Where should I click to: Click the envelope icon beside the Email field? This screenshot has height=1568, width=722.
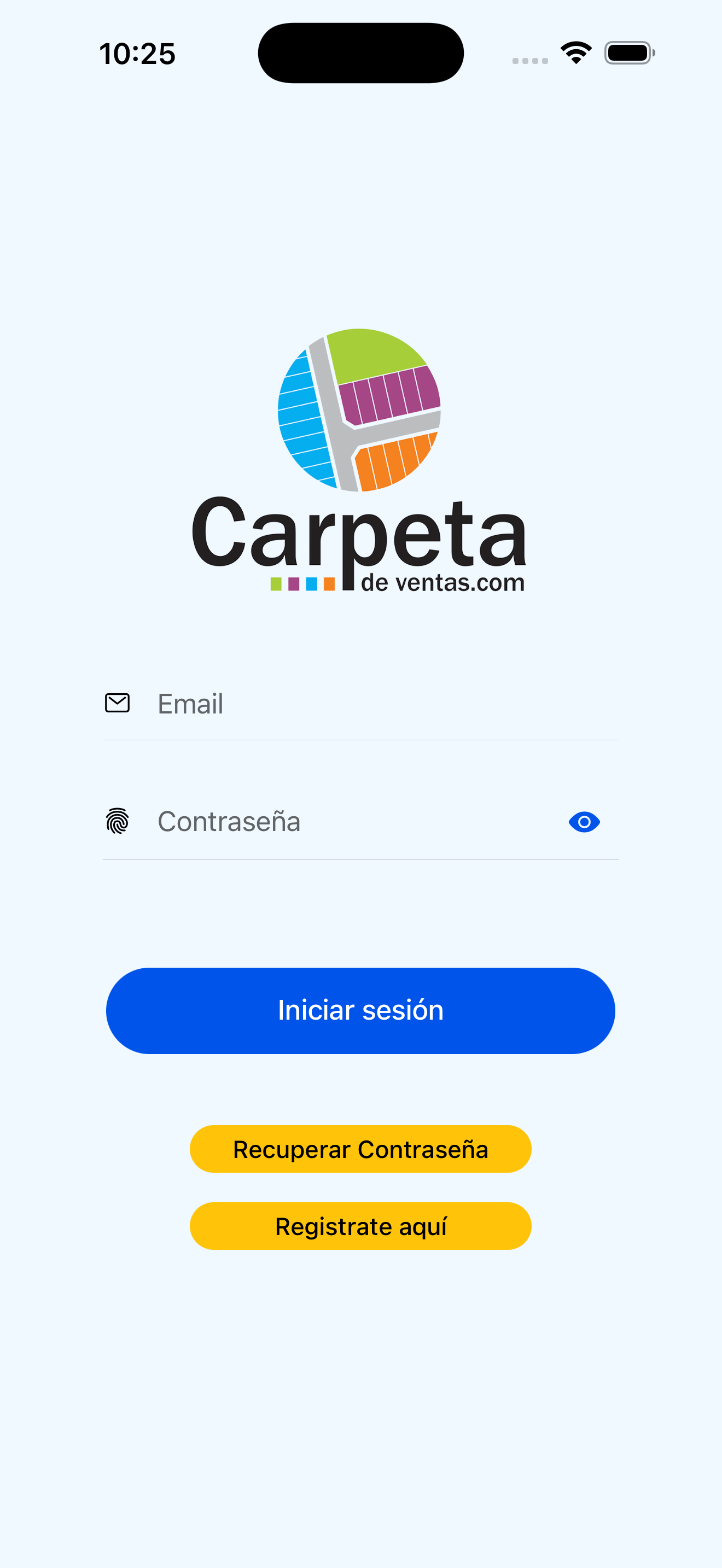coord(118,703)
